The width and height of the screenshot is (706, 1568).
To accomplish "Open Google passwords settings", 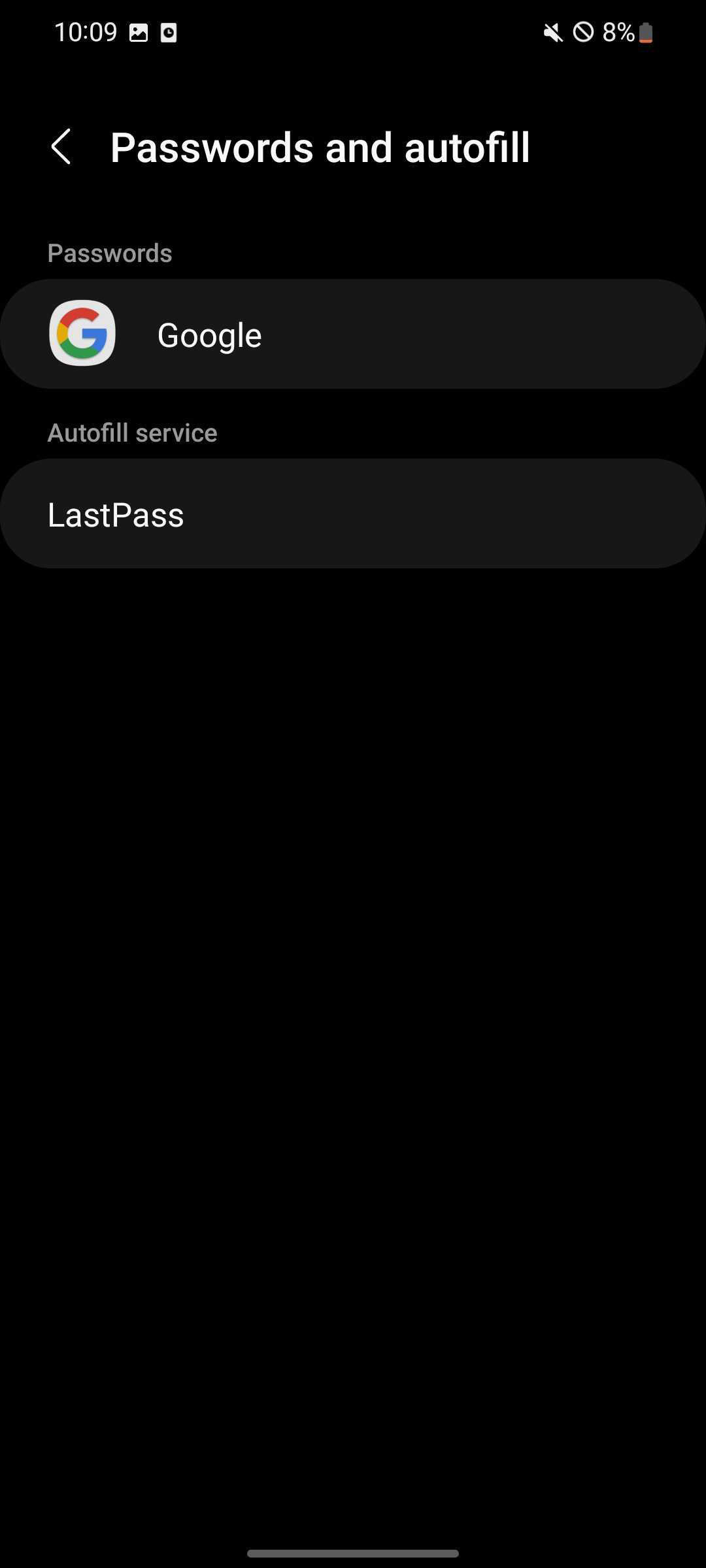I will (x=353, y=335).
